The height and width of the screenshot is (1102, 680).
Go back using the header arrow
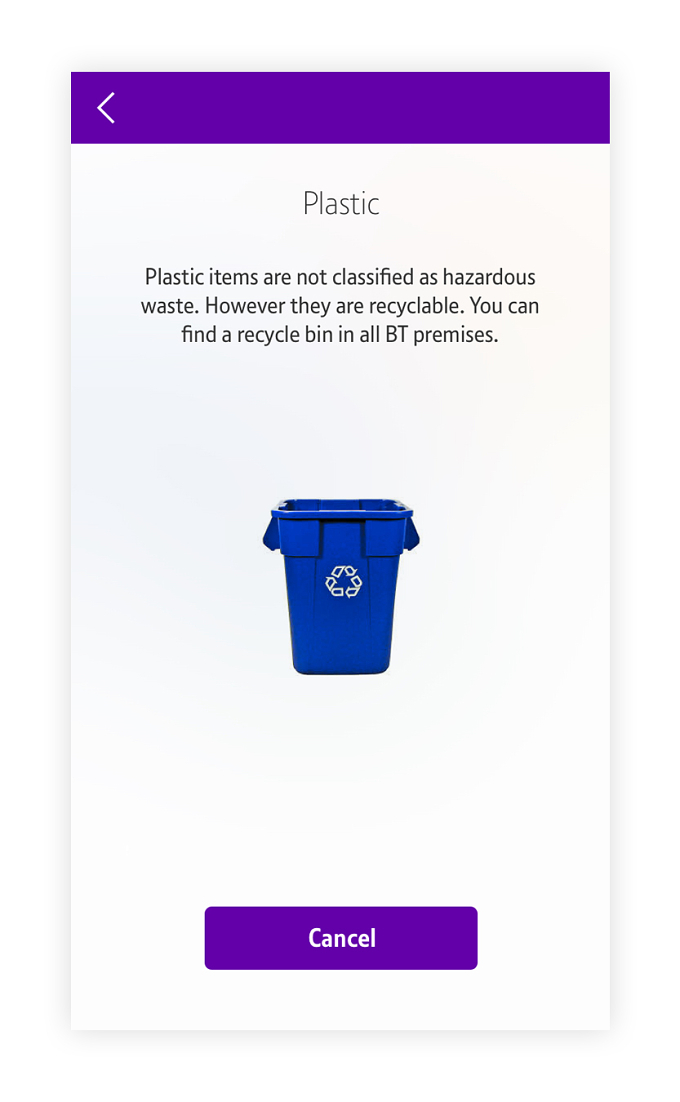(106, 108)
